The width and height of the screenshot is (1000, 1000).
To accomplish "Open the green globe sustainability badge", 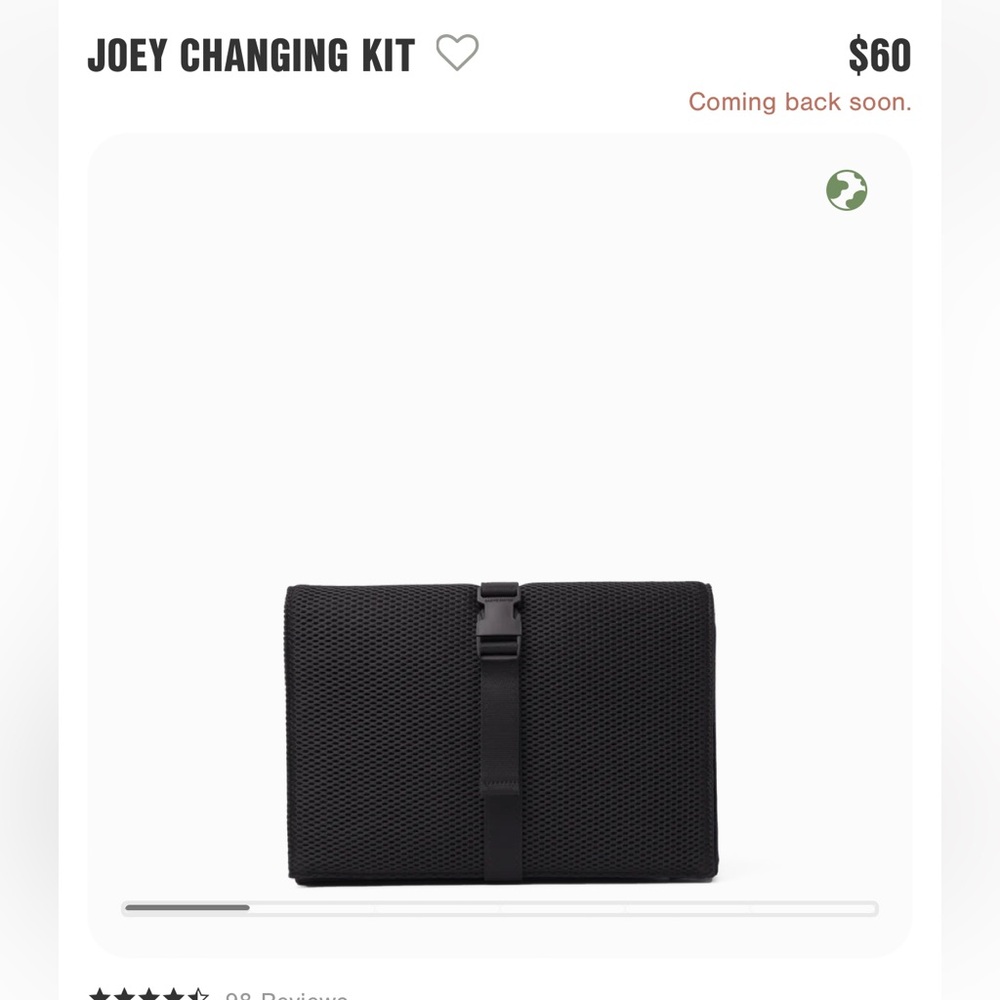I will click(x=846, y=191).
